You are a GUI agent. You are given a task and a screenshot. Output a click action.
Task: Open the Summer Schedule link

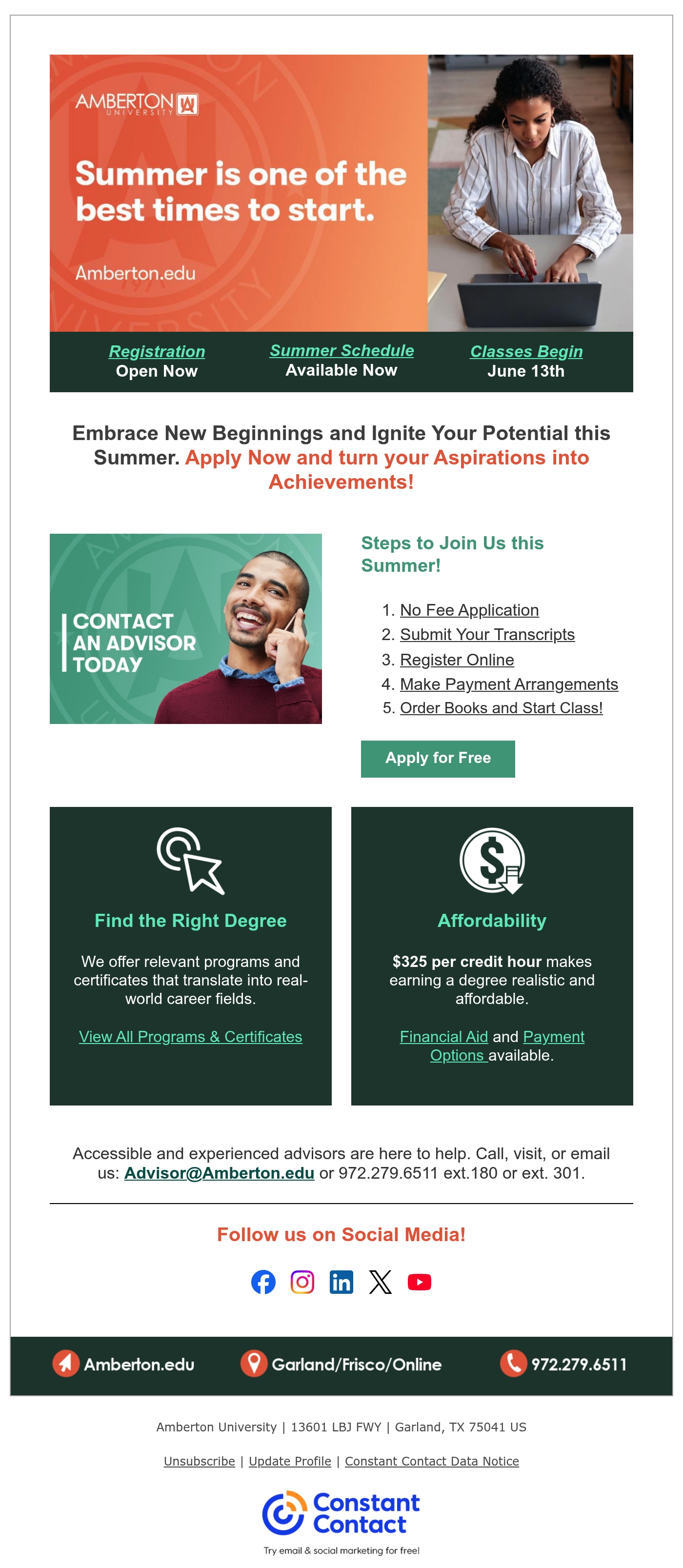pos(341,351)
